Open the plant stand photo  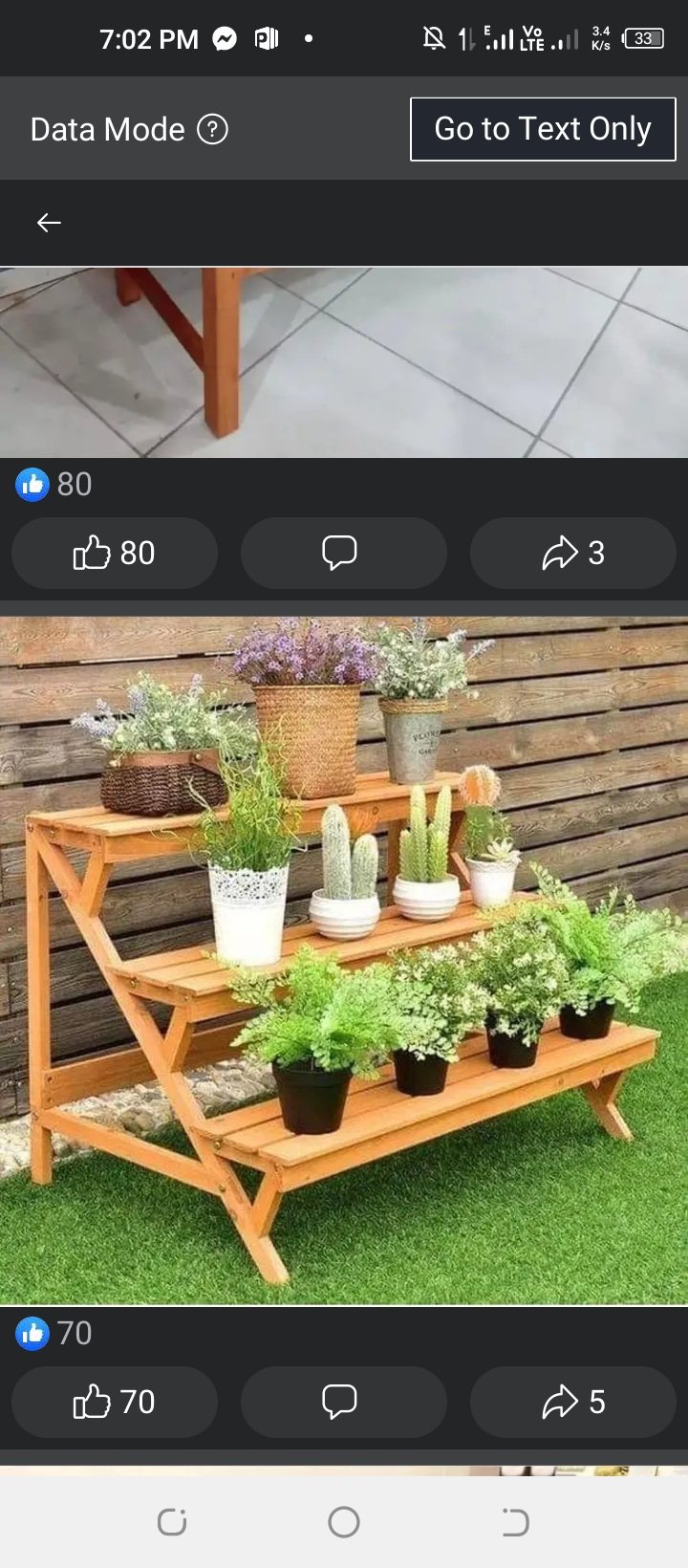[x=344, y=961]
